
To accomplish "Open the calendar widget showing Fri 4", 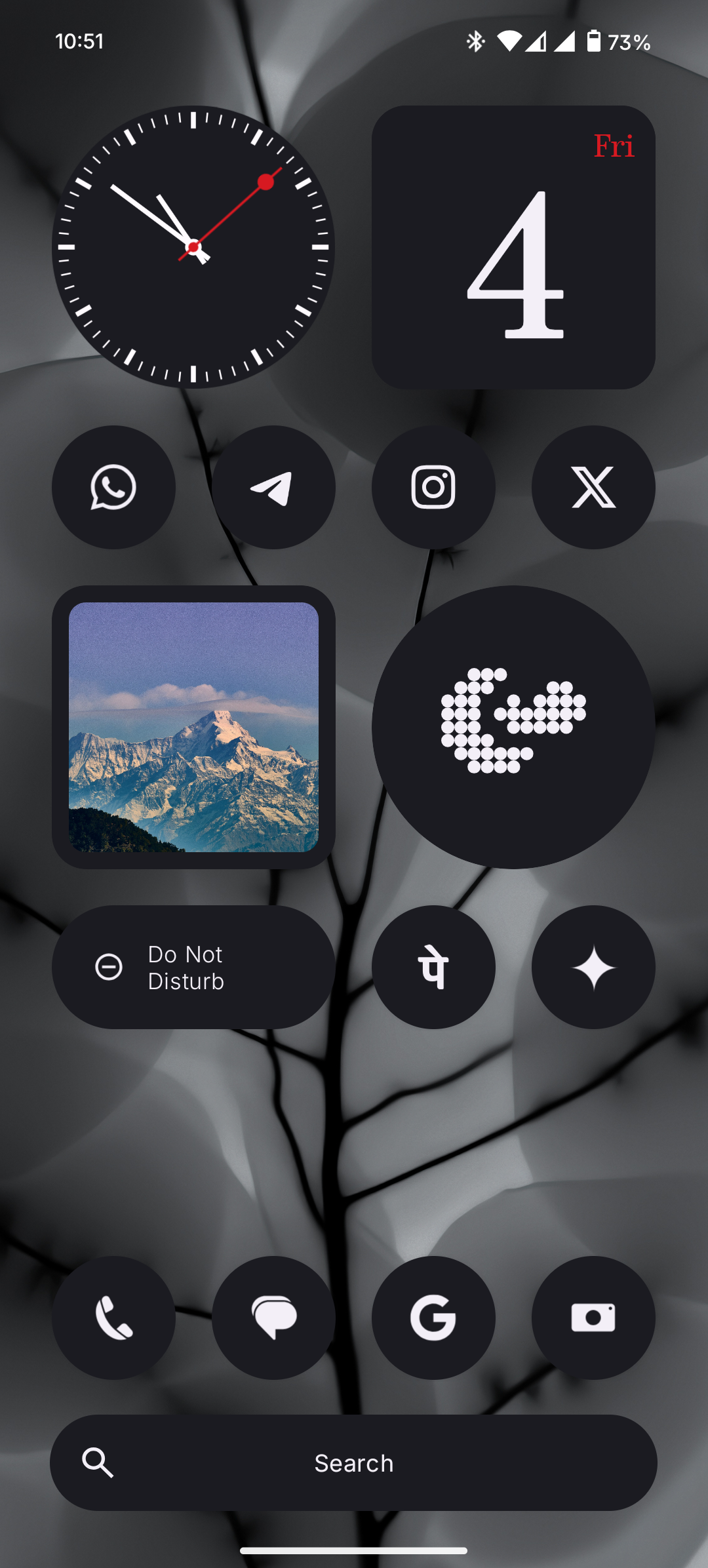I will (x=513, y=247).
